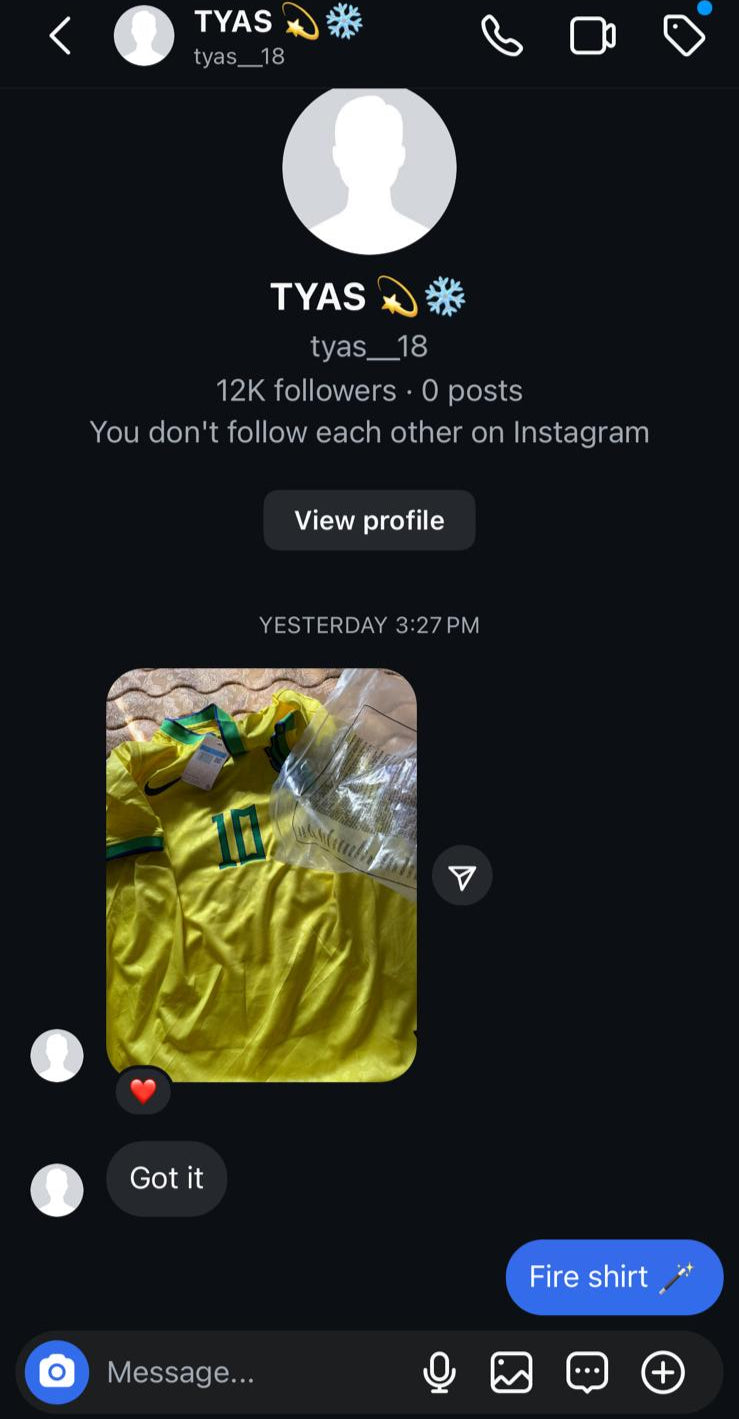Open the camera to send a photo
This screenshot has height=1419, width=739.
(59, 1371)
